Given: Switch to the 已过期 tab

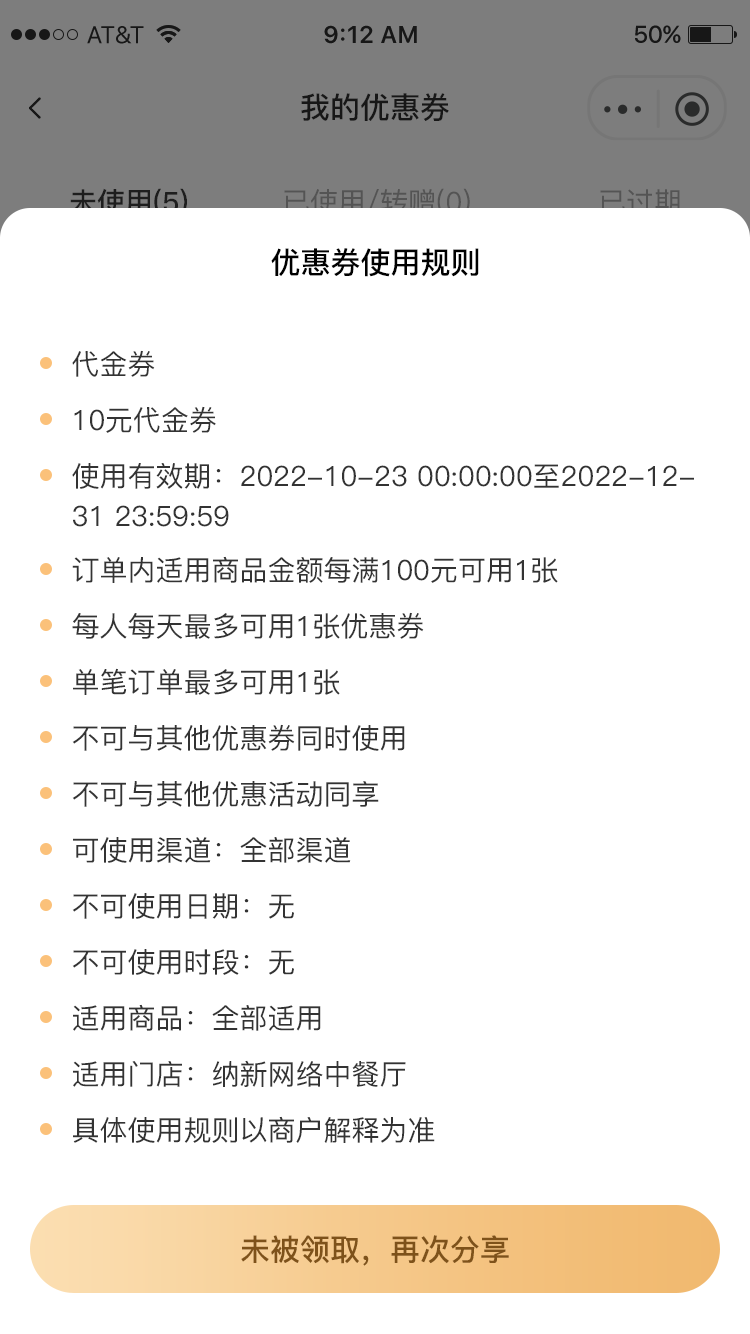Looking at the screenshot, I should click(x=640, y=199).
